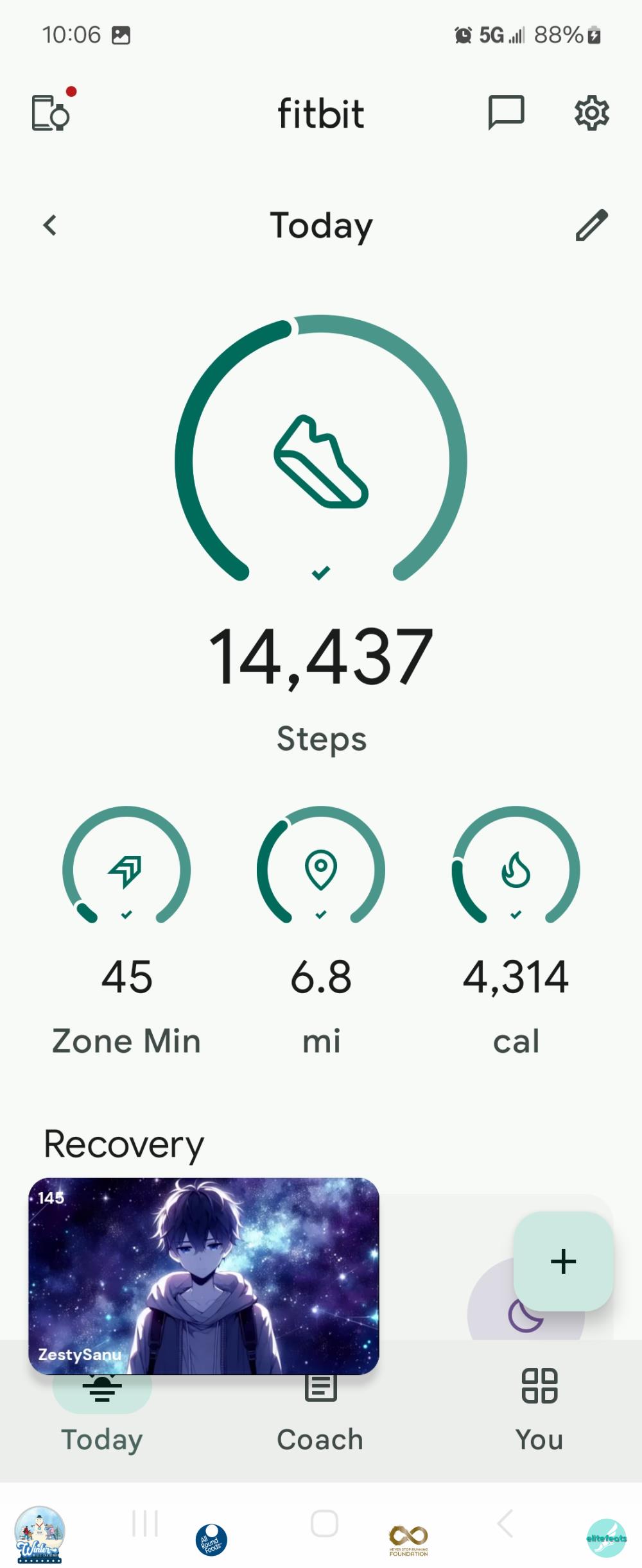
Task: Open the settings gear
Action: coord(591,114)
